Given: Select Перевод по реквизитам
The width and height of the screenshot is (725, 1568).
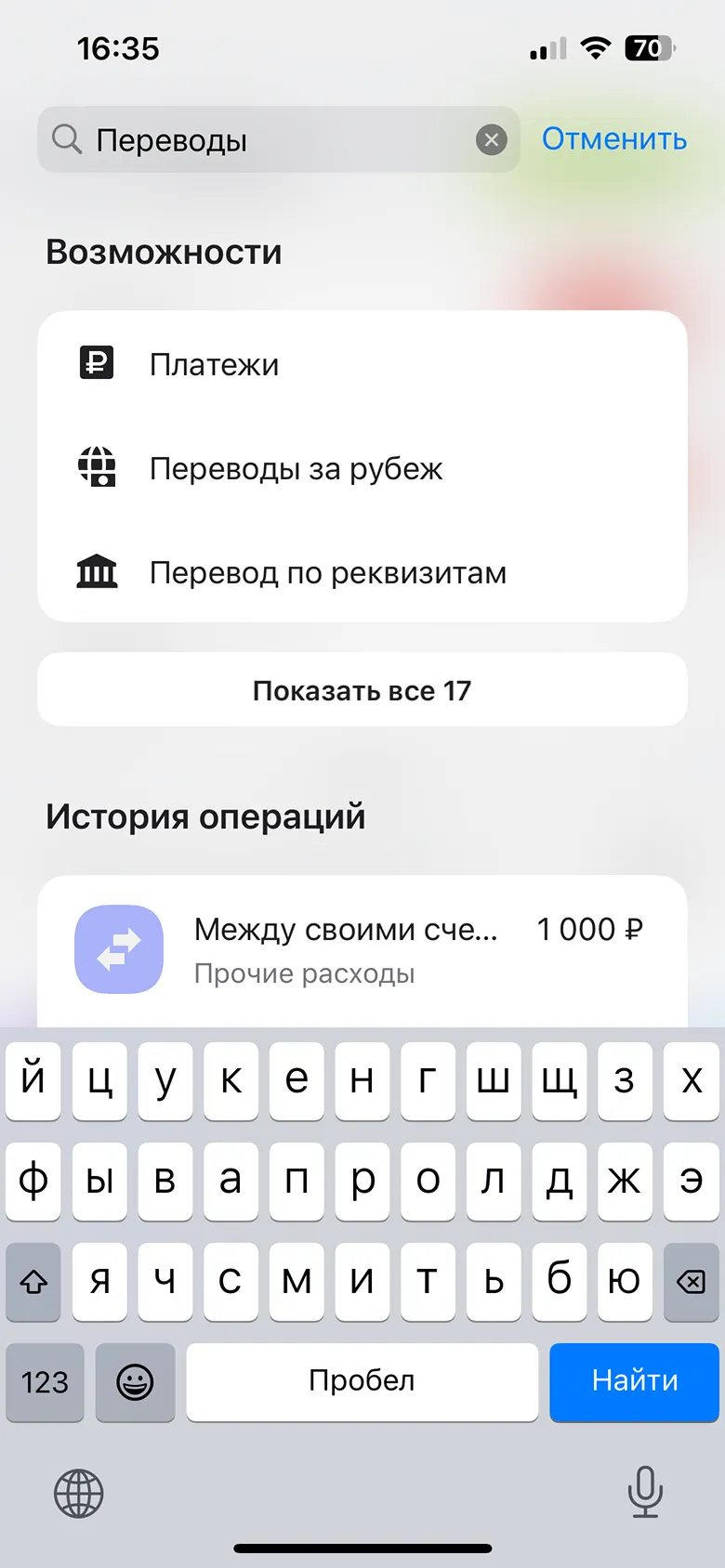Looking at the screenshot, I should point(362,572).
